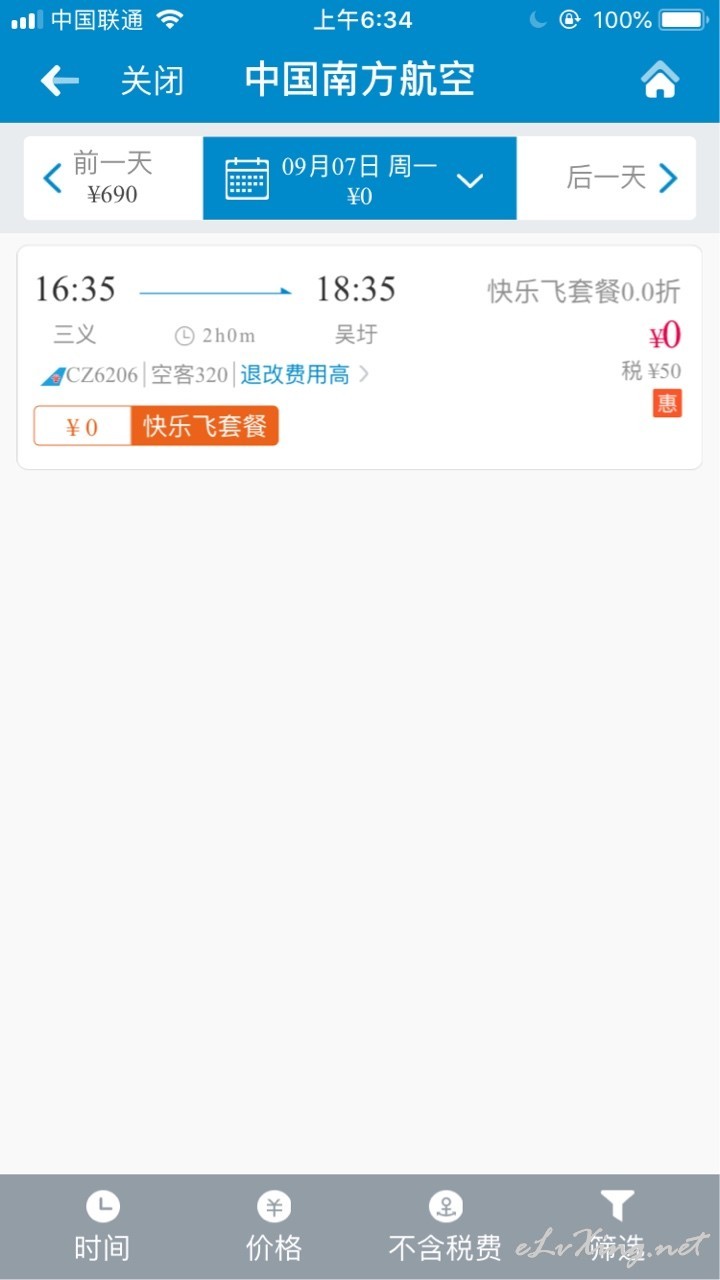This screenshot has height=1280, width=720.
Task: Open the 筛选 filter options
Action: point(617,1227)
